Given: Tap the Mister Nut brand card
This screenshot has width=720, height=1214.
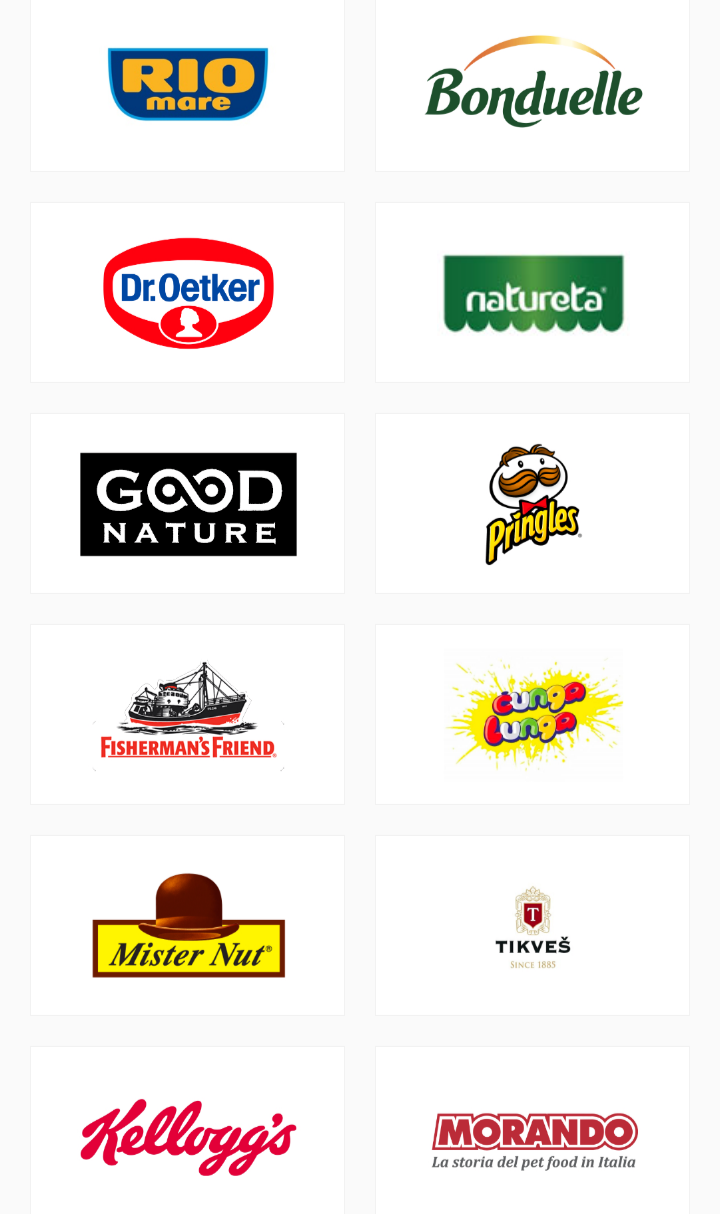Looking at the screenshot, I should [x=188, y=926].
